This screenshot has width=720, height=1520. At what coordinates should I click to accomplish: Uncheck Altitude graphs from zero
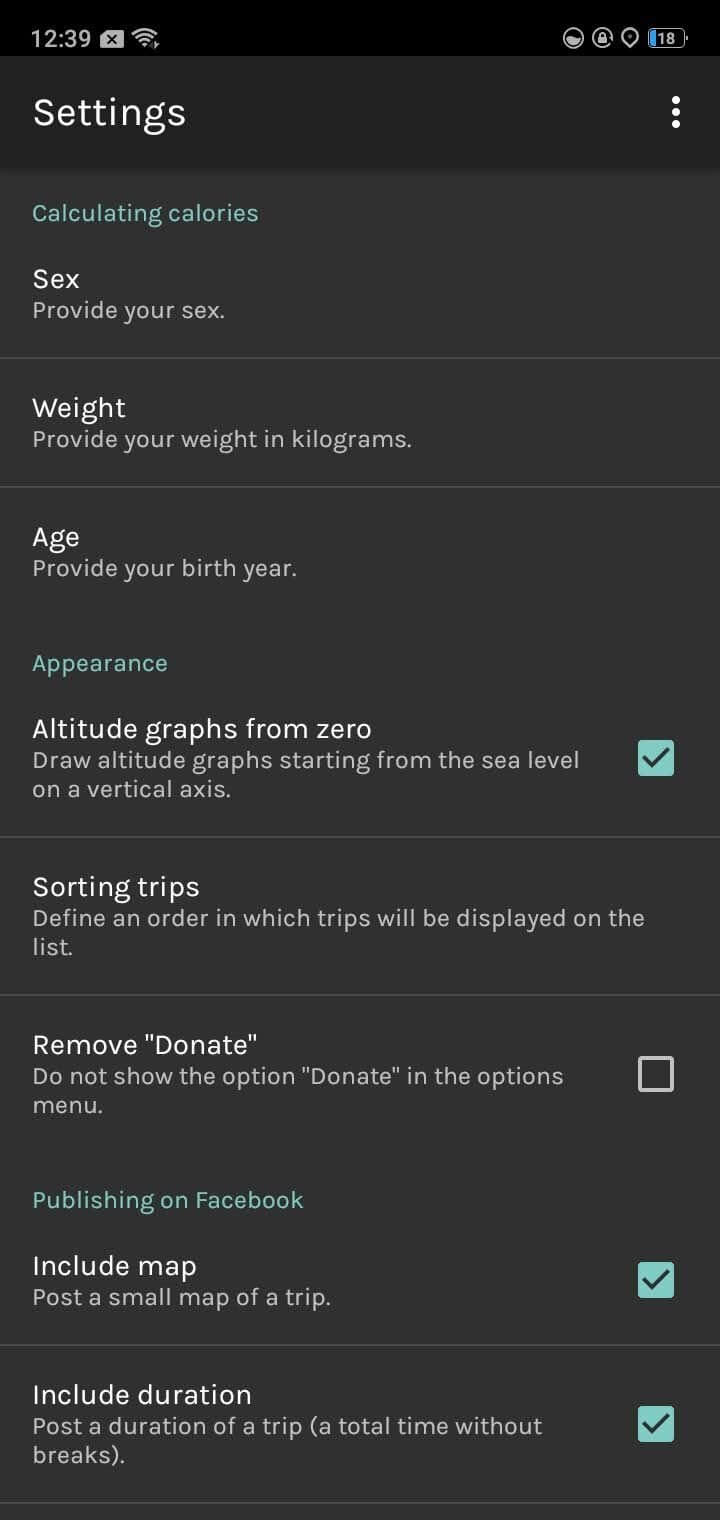pos(656,758)
